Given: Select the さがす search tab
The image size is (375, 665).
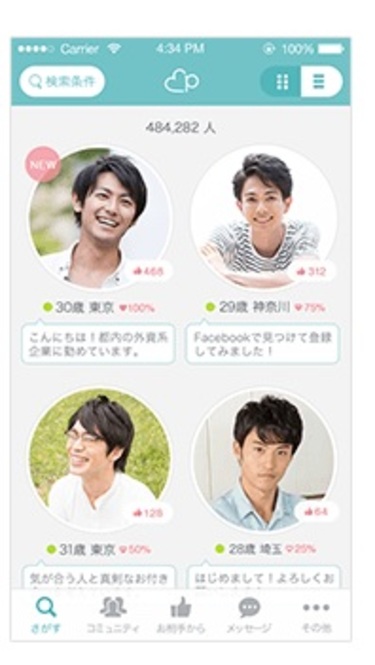Looking at the screenshot, I should pyautogui.click(x=45, y=615).
